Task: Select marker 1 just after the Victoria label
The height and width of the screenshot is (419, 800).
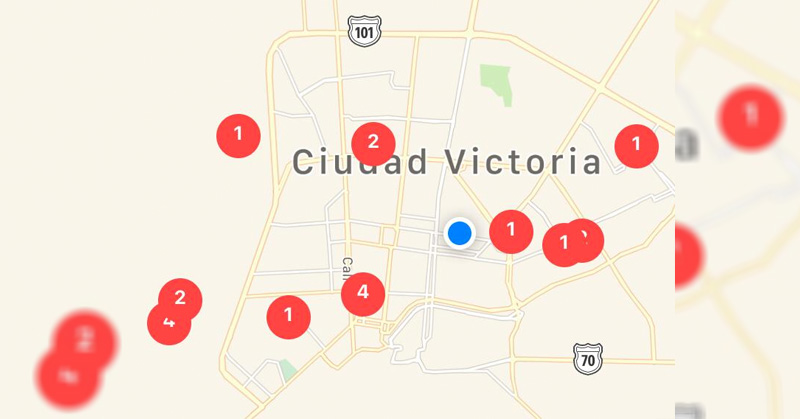Action: (636, 145)
